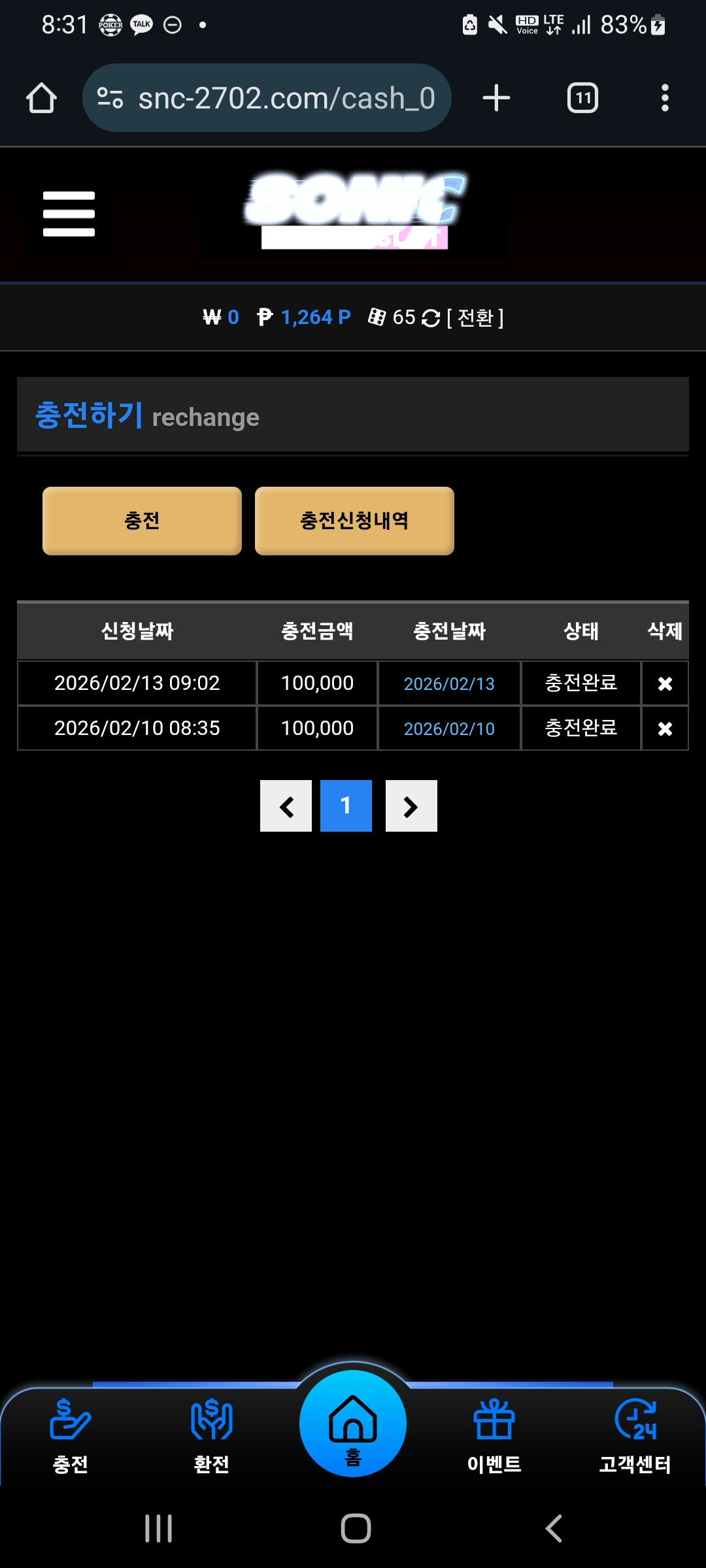Open a new browser tab

496,98
